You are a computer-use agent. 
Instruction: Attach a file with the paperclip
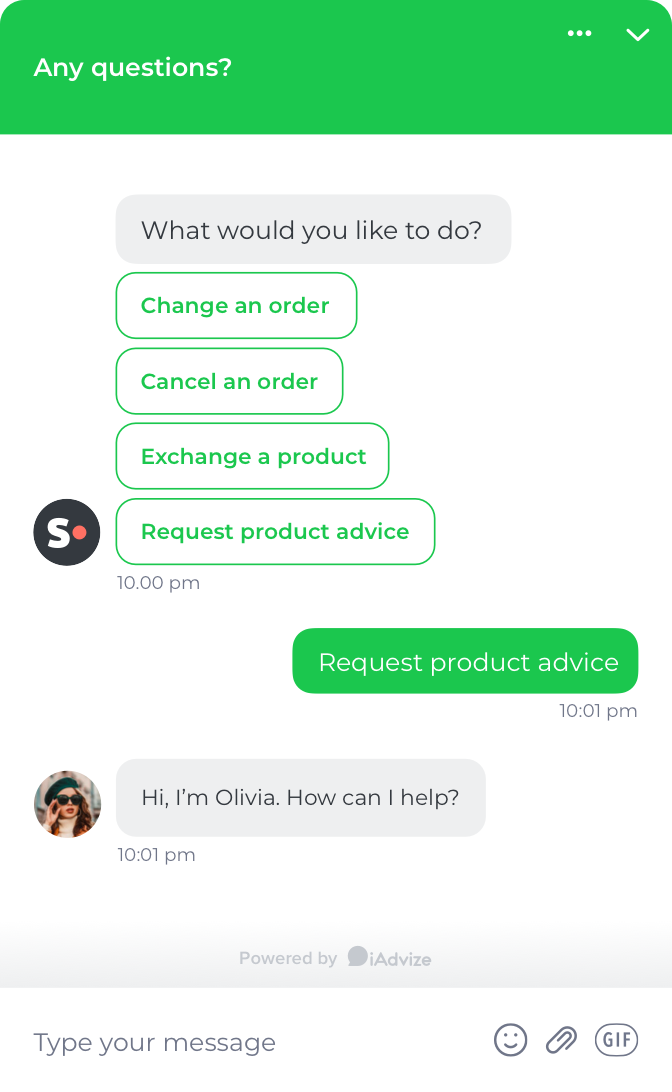pos(561,1040)
